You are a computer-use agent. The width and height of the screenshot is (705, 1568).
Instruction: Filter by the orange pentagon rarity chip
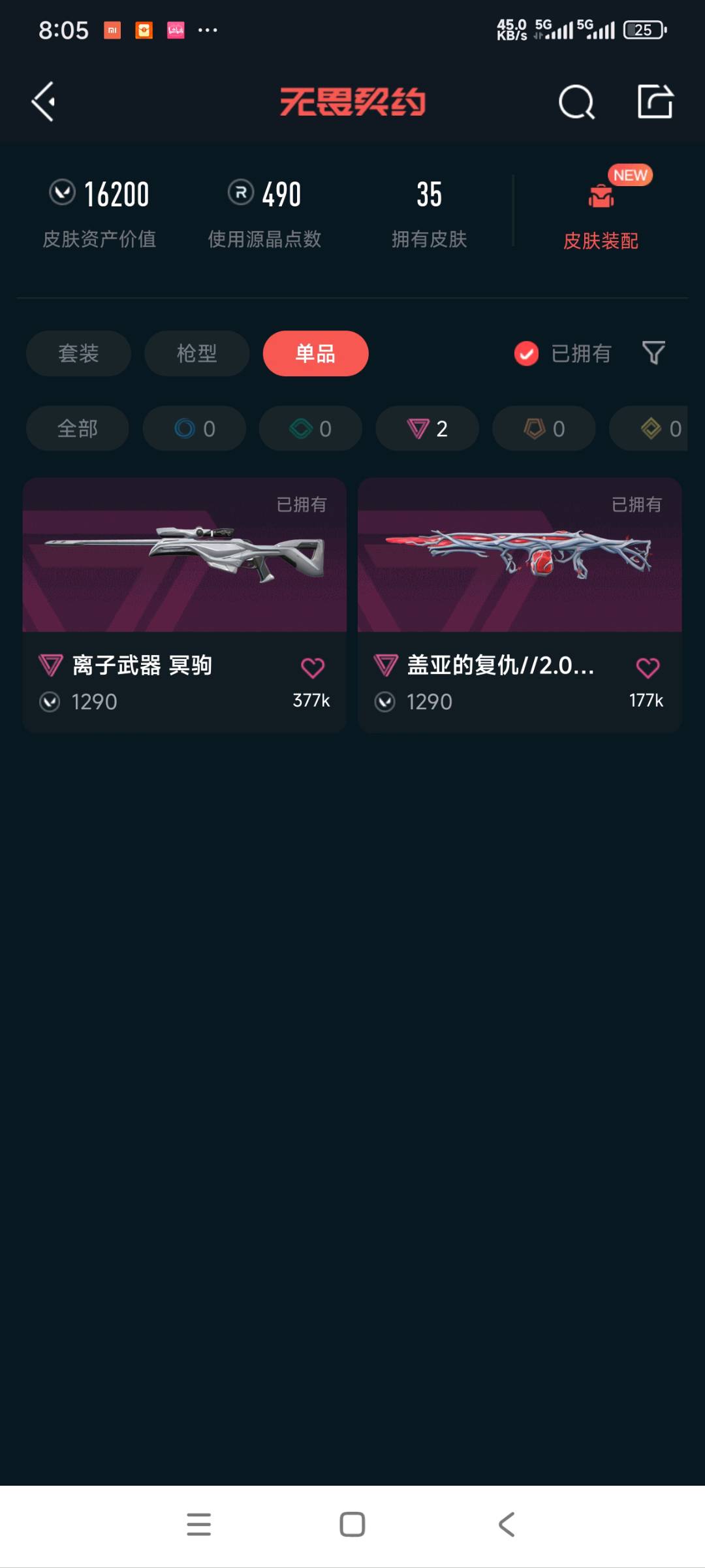544,428
